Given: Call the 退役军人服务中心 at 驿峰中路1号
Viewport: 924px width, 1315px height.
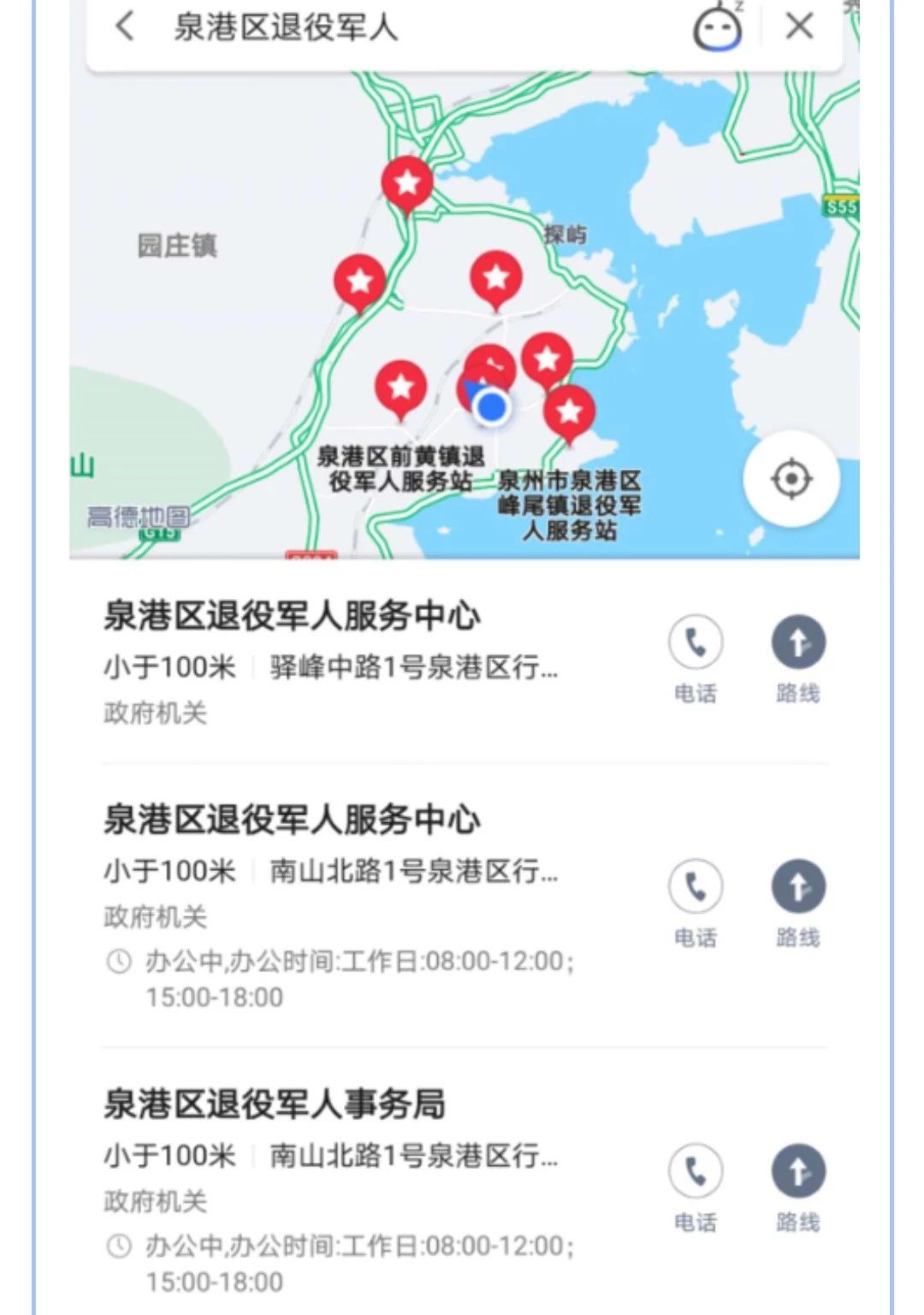Looking at the screenshot, I should click(x=696, y=643).
